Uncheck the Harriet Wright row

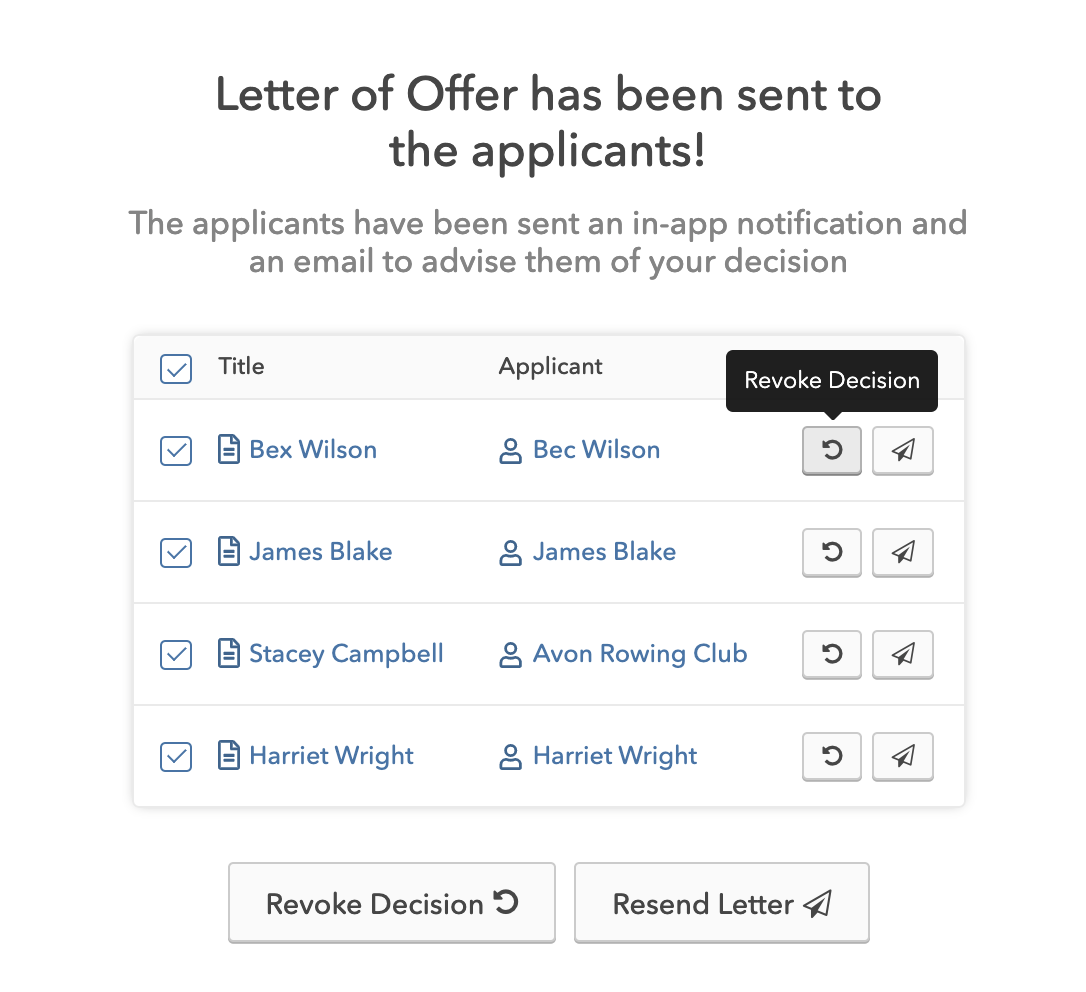tap(176, 757)
